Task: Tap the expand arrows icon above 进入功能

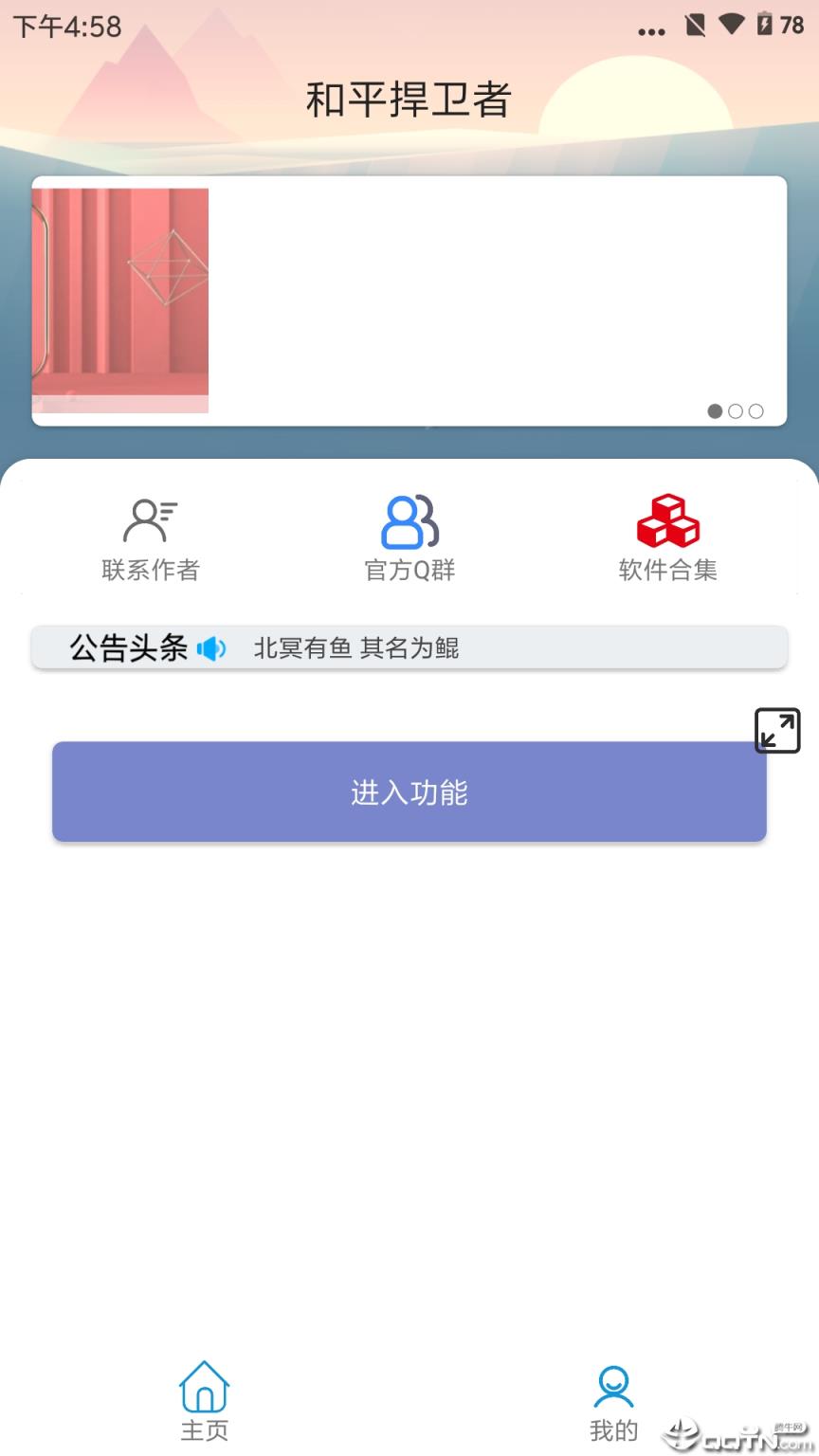Action: coord(777,731)
